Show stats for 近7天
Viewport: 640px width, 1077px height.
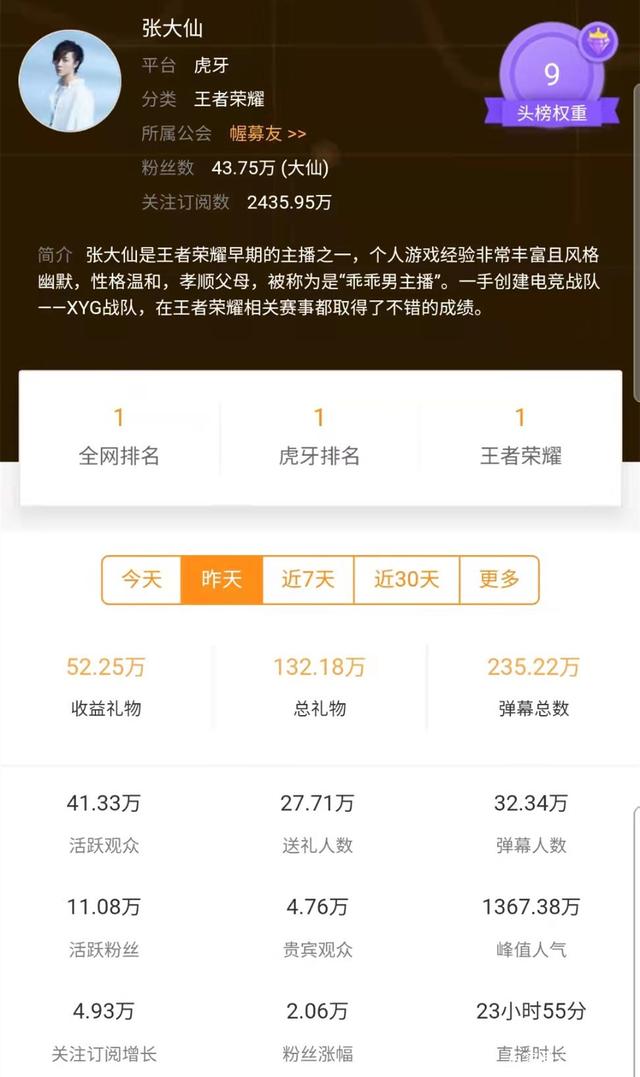coord(308,580)
